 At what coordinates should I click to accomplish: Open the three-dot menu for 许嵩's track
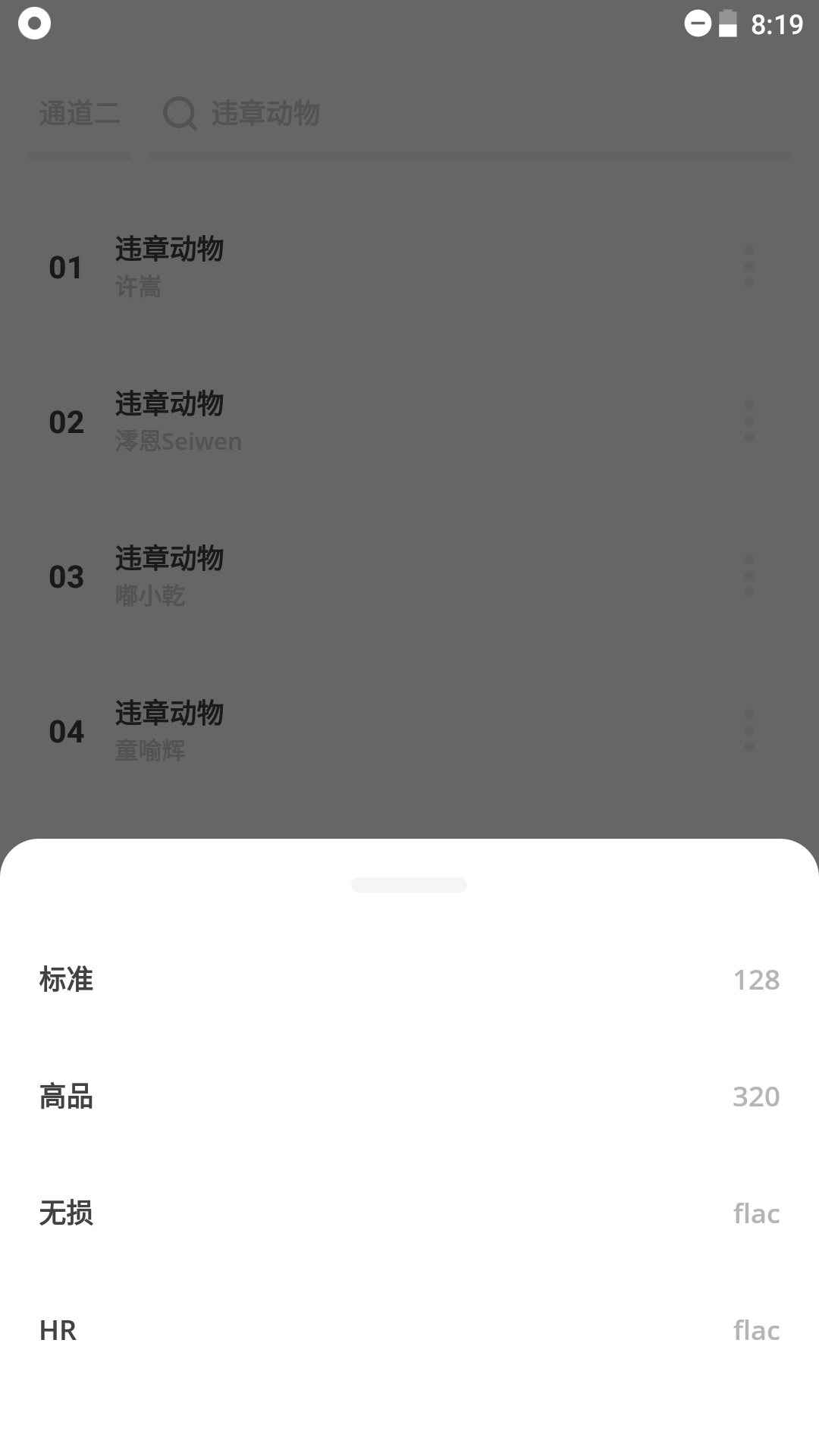click(749, 267)
